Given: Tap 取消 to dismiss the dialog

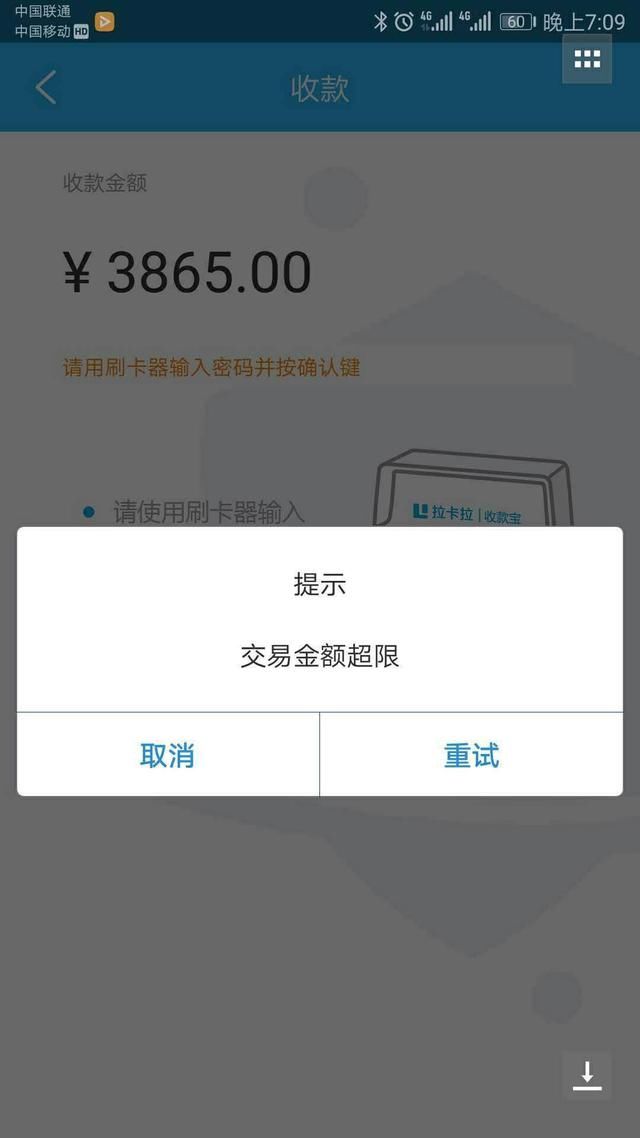Looking at the screenshot, I should (168, 755).
